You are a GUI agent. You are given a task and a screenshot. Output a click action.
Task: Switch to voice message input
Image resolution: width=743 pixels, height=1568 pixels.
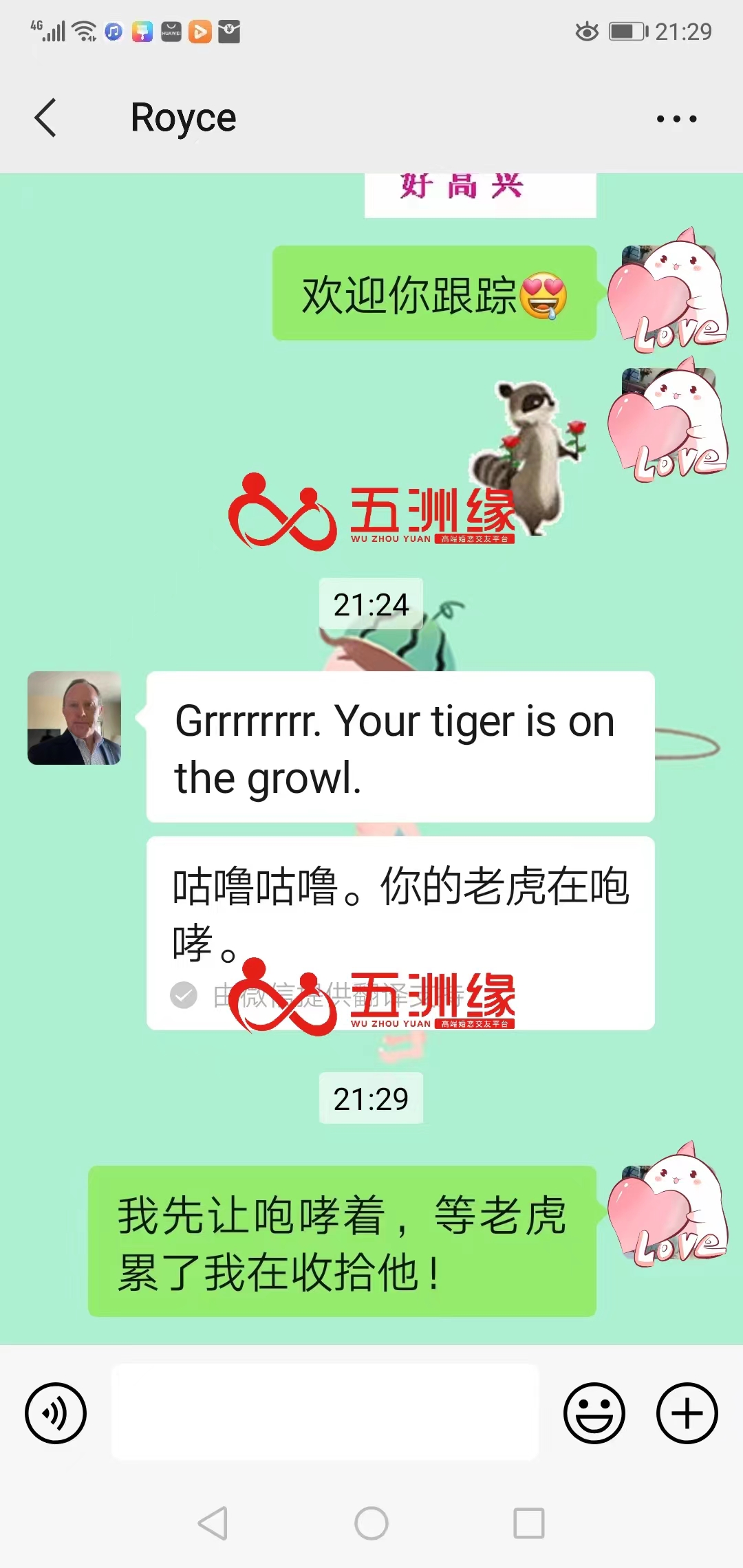click(x=56, y=1413)
